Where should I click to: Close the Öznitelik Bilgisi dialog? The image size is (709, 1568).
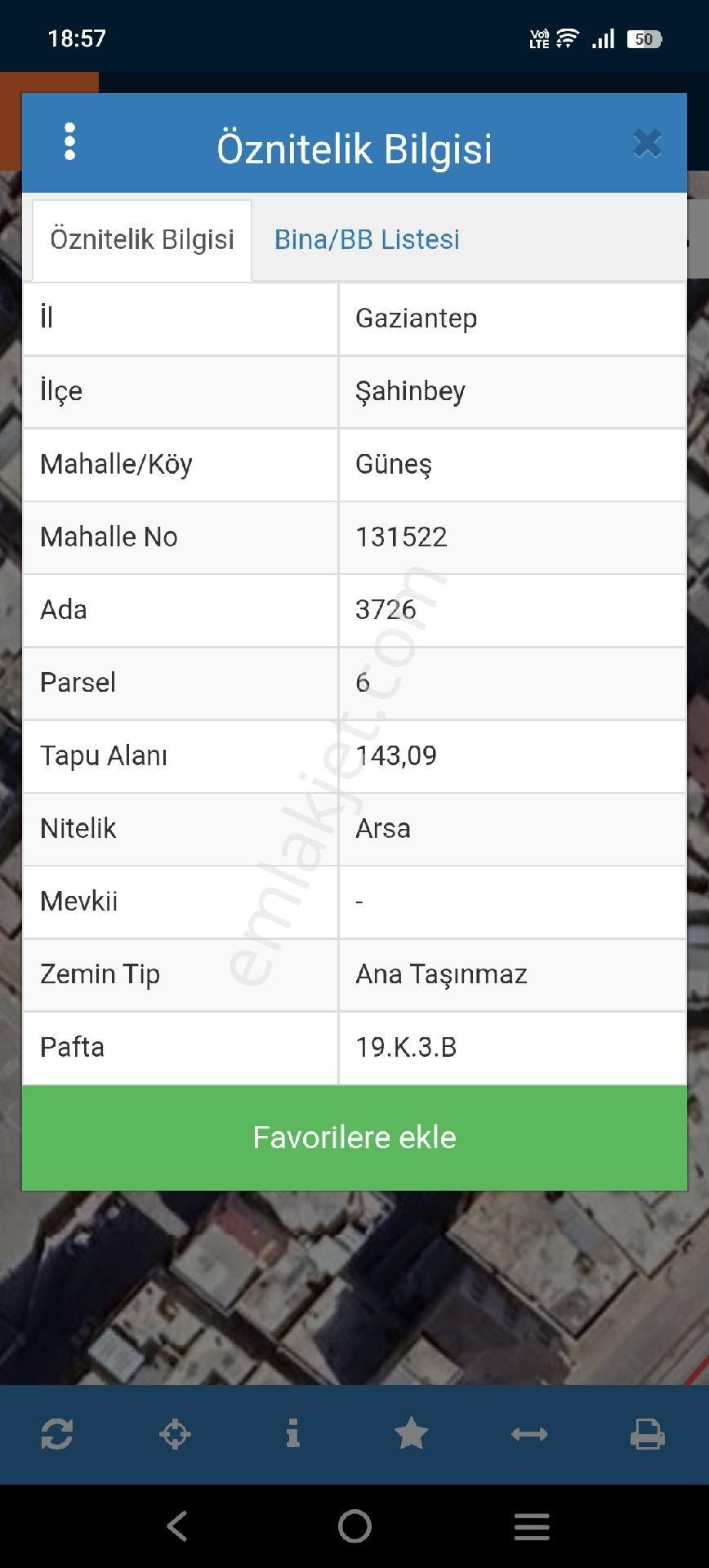[x=647, y=142]
